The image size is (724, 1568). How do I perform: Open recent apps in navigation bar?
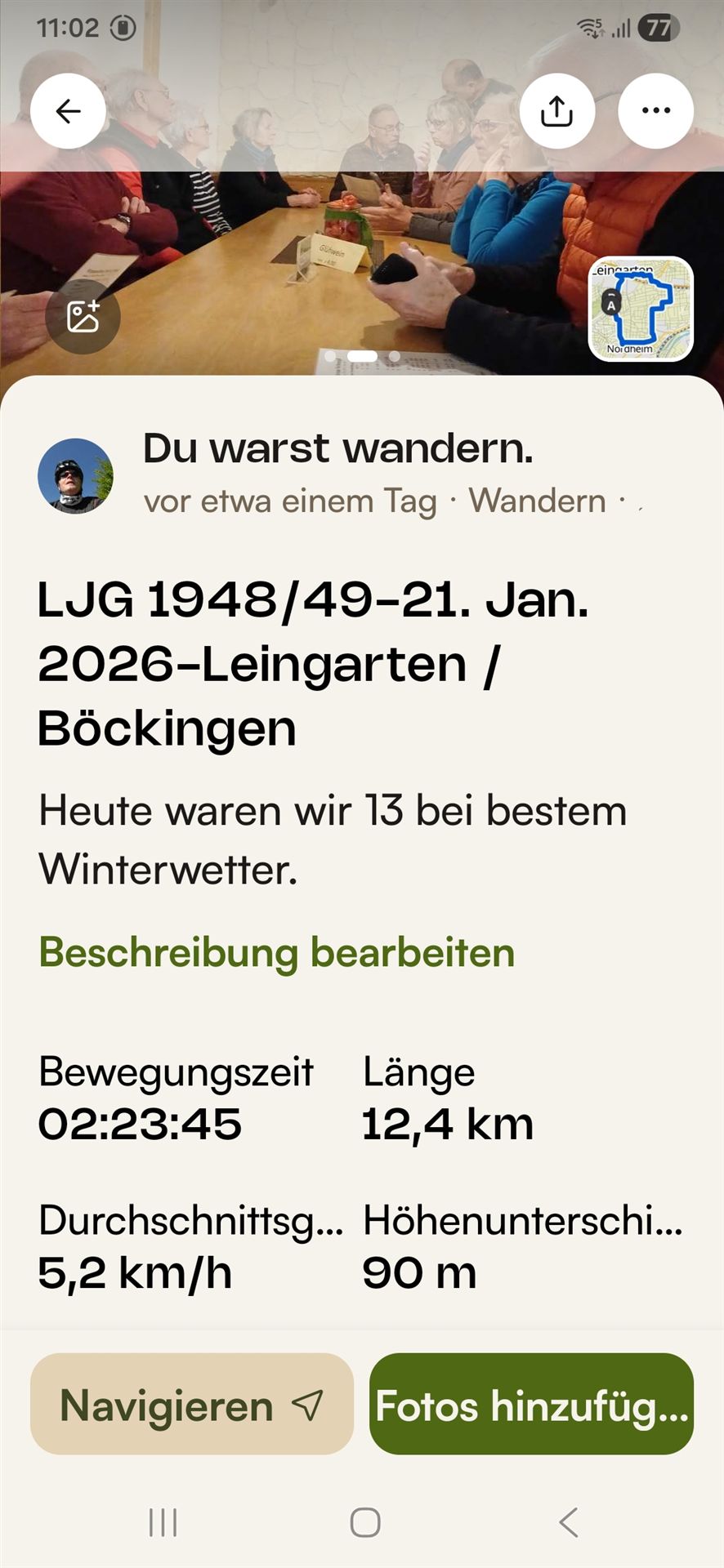click(x=163, y=1522)
